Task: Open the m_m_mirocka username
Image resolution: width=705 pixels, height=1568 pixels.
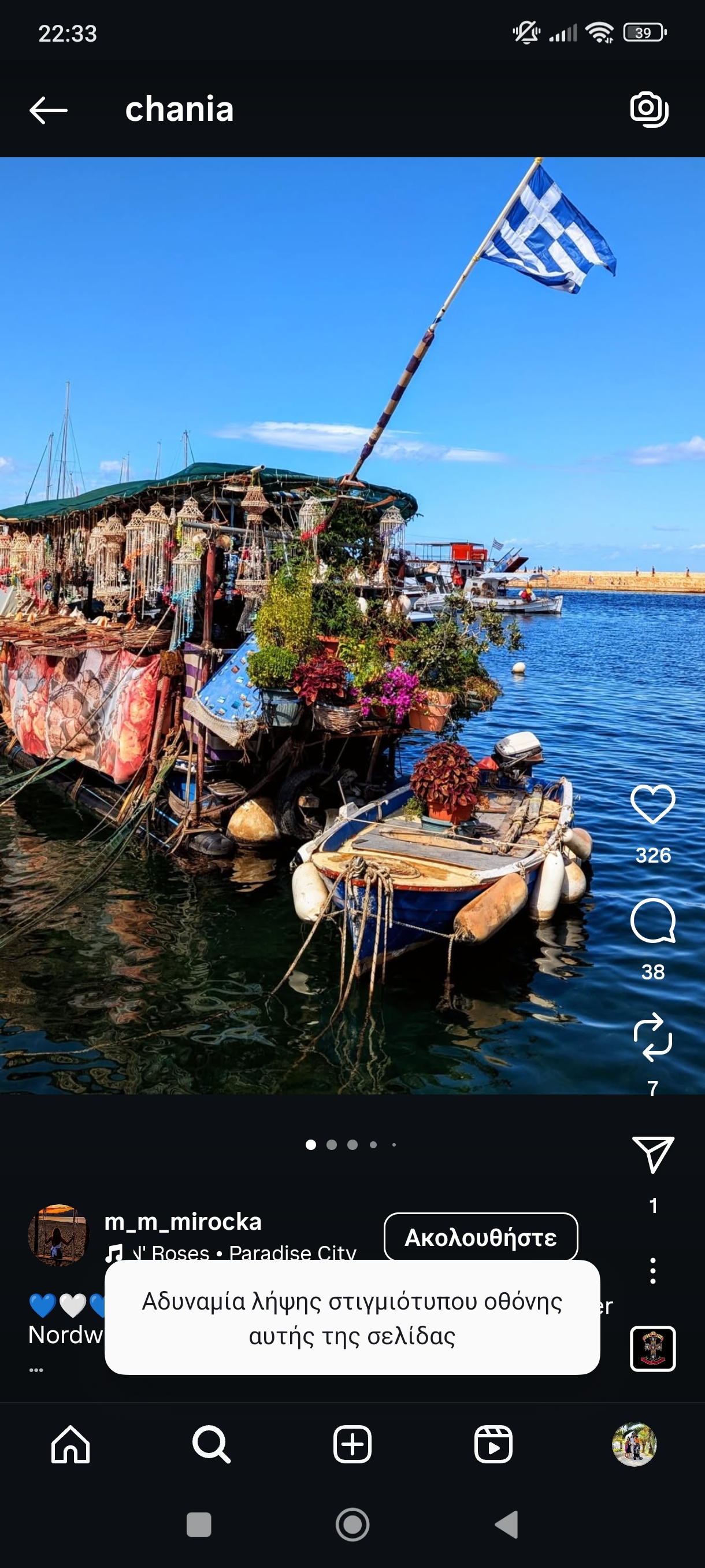Action: (183, 1221)
